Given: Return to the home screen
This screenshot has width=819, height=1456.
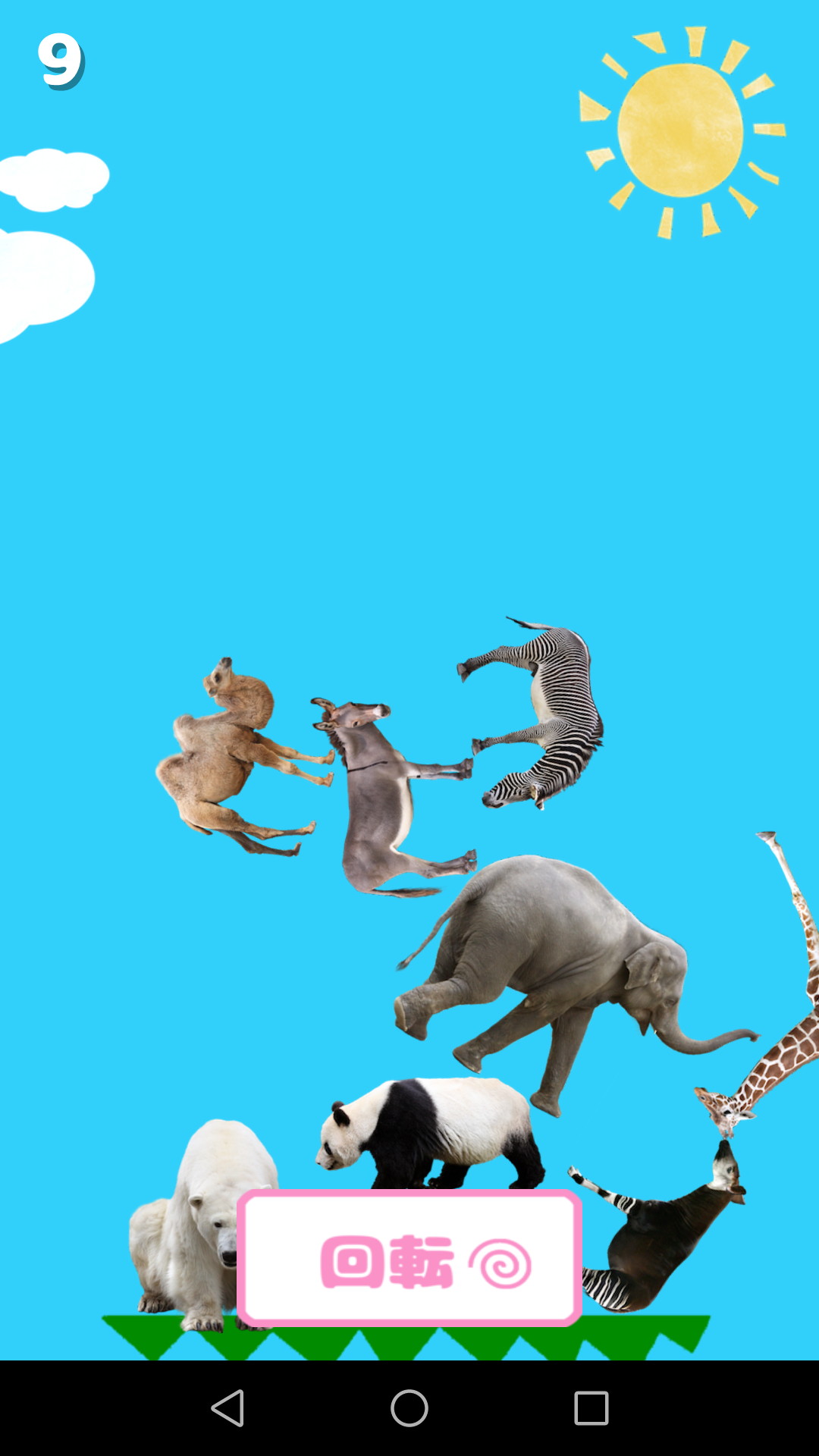Looking at the screenshot, I should click(x=409, y=1408).
